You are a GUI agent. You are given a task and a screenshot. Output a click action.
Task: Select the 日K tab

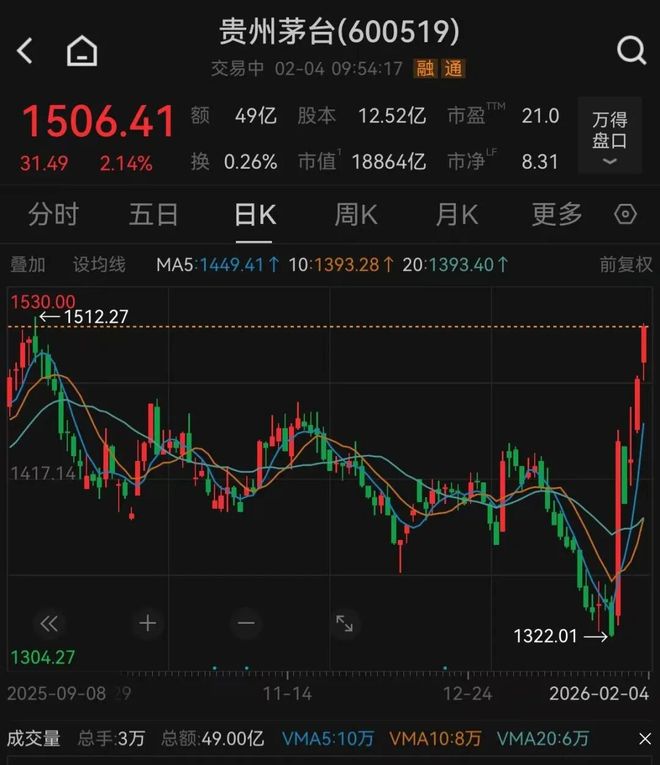(254, 214)
